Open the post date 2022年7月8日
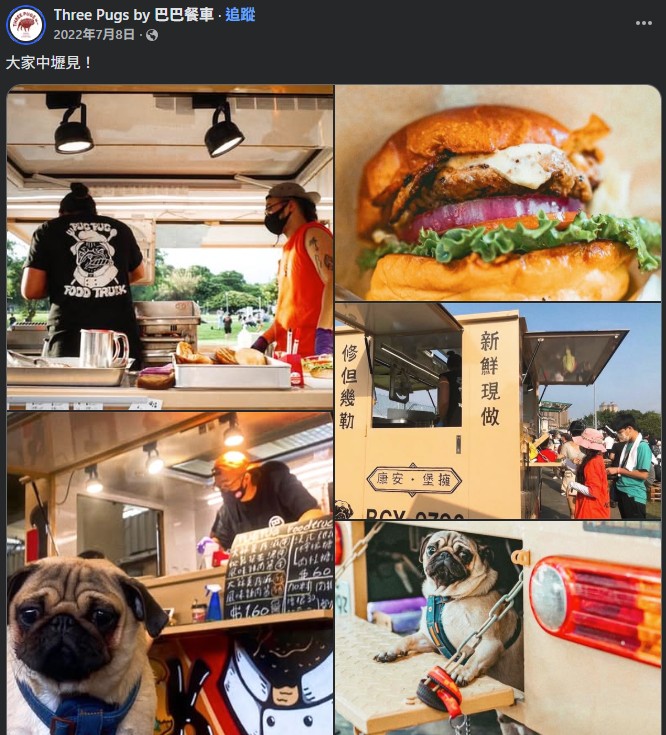The image size is (666, 735). [93, 35]
